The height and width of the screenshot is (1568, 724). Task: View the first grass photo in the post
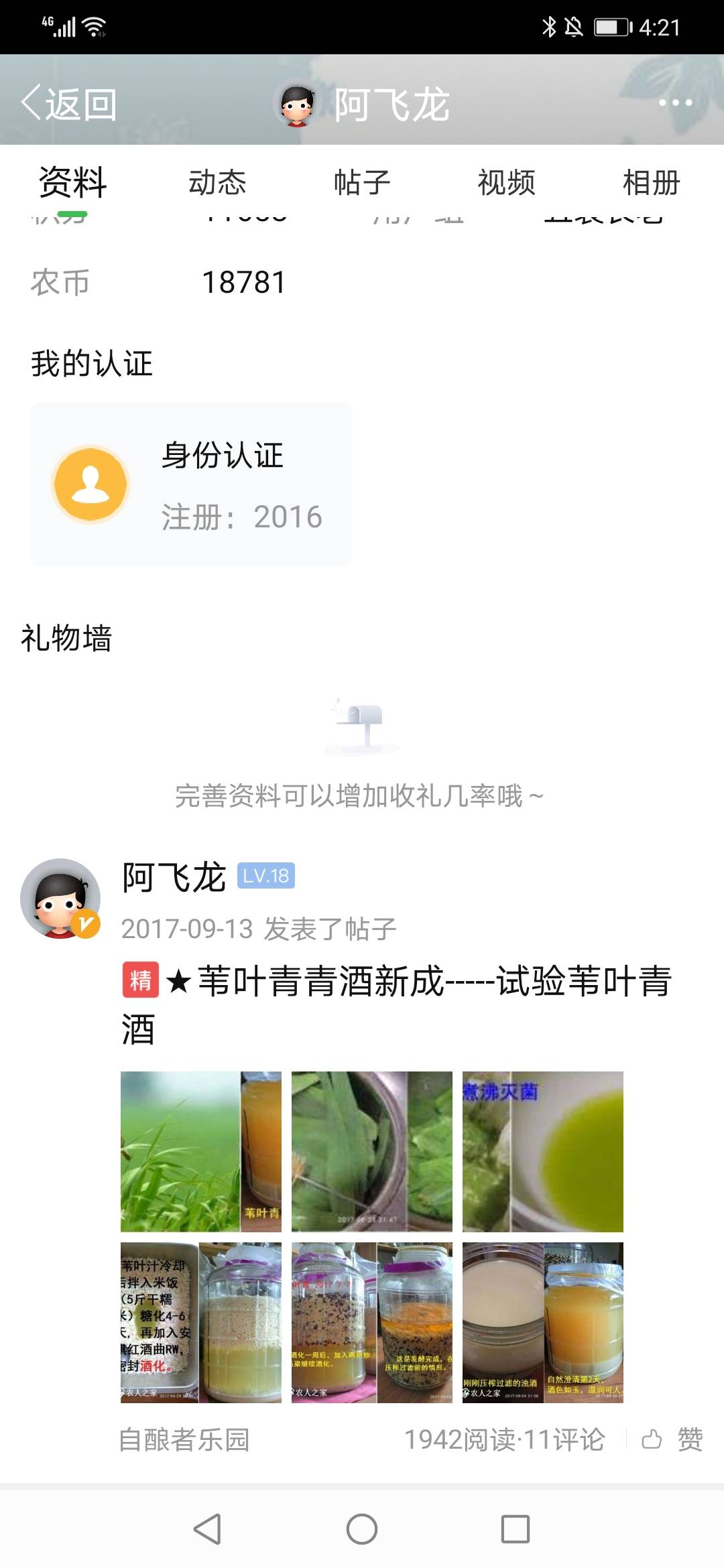pyautogui.click(x=201, y=1151)
